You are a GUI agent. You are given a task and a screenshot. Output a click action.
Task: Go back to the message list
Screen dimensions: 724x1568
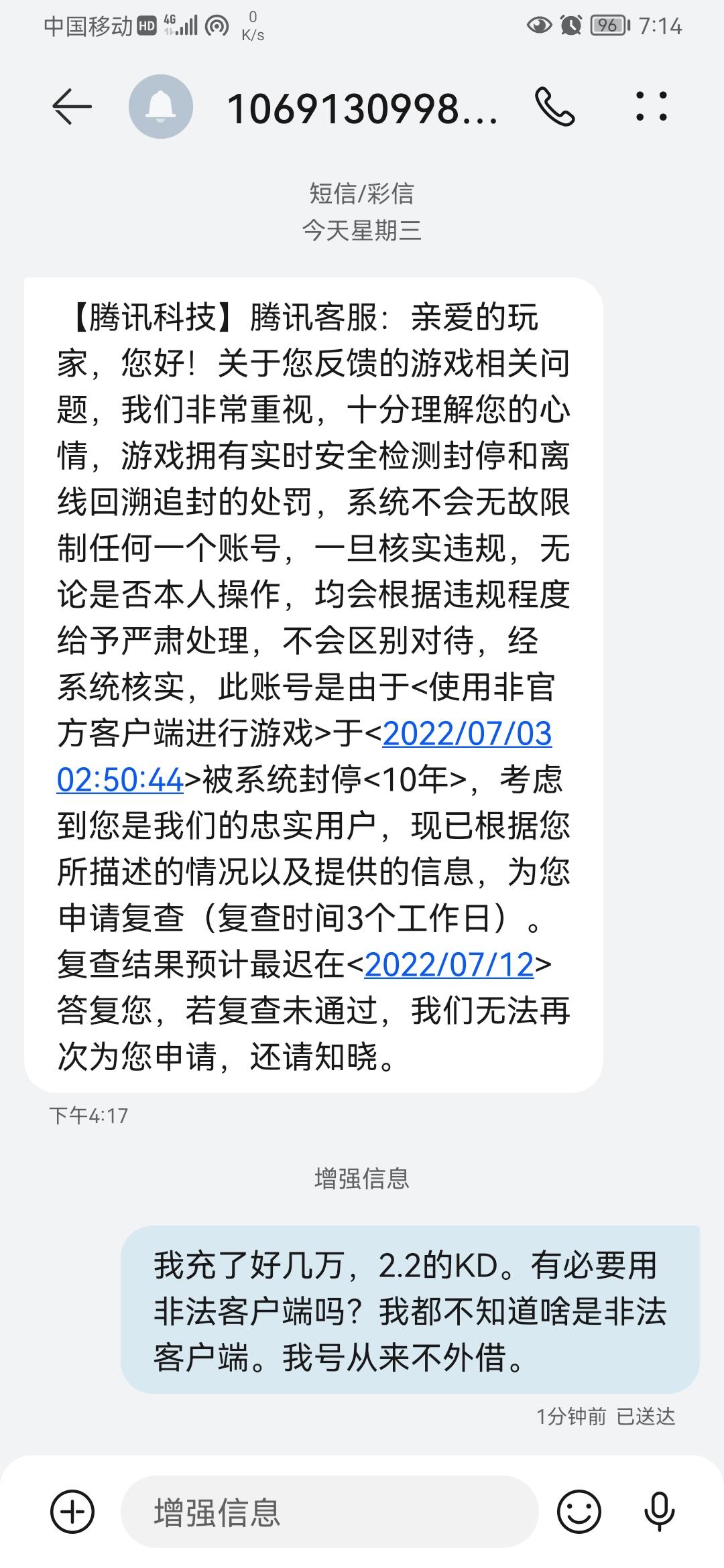click(x=71, y=107)
